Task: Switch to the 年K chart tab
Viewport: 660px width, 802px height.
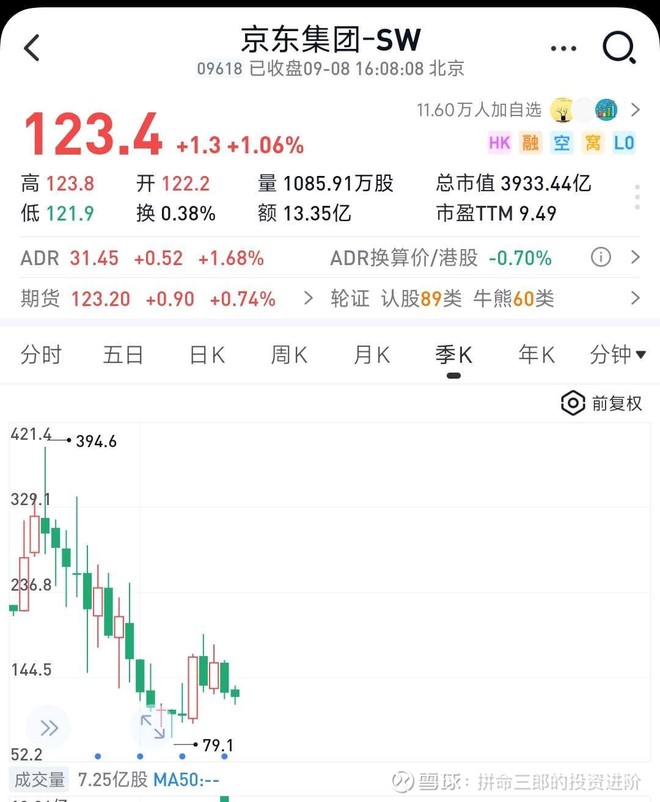Action: (x=536, y=355)
